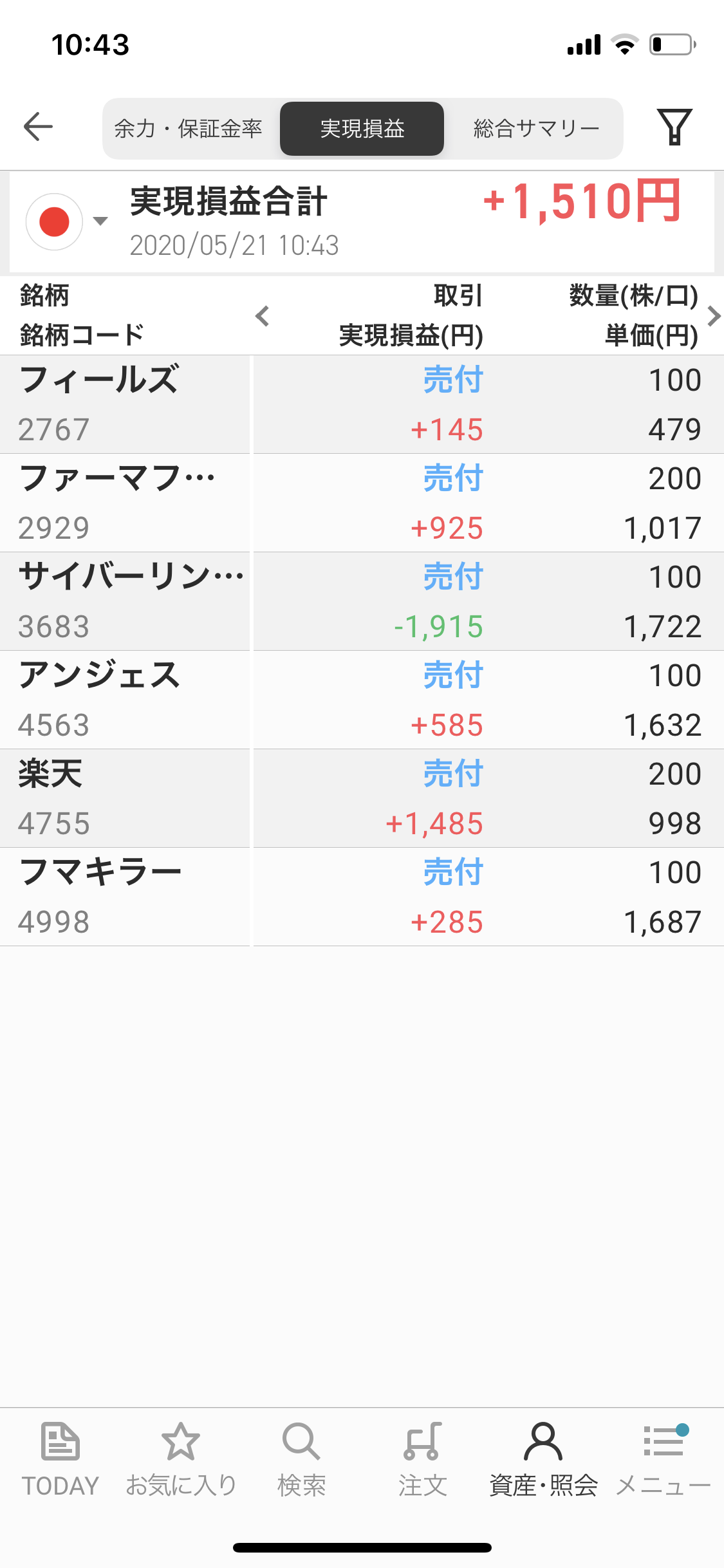Go back with the arrow icon

pyautogui.click(x=38, y=126)
